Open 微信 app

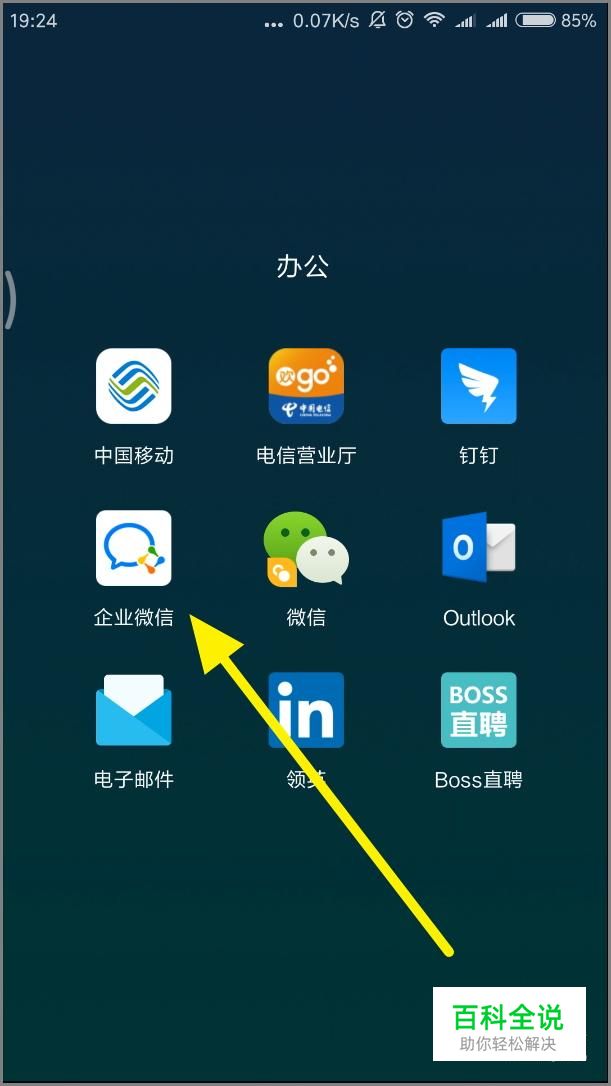(306, 548)
